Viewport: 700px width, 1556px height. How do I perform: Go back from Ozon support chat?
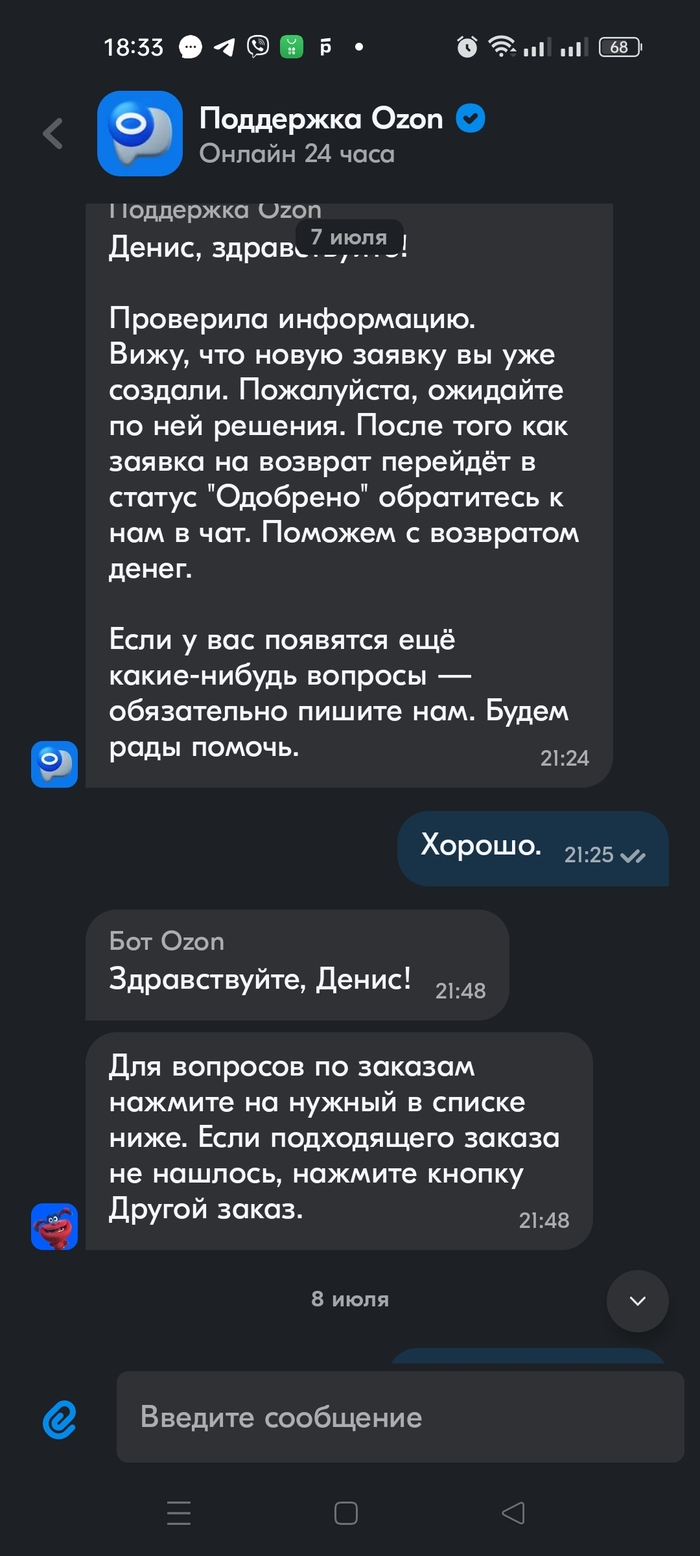tap(53, 134)
